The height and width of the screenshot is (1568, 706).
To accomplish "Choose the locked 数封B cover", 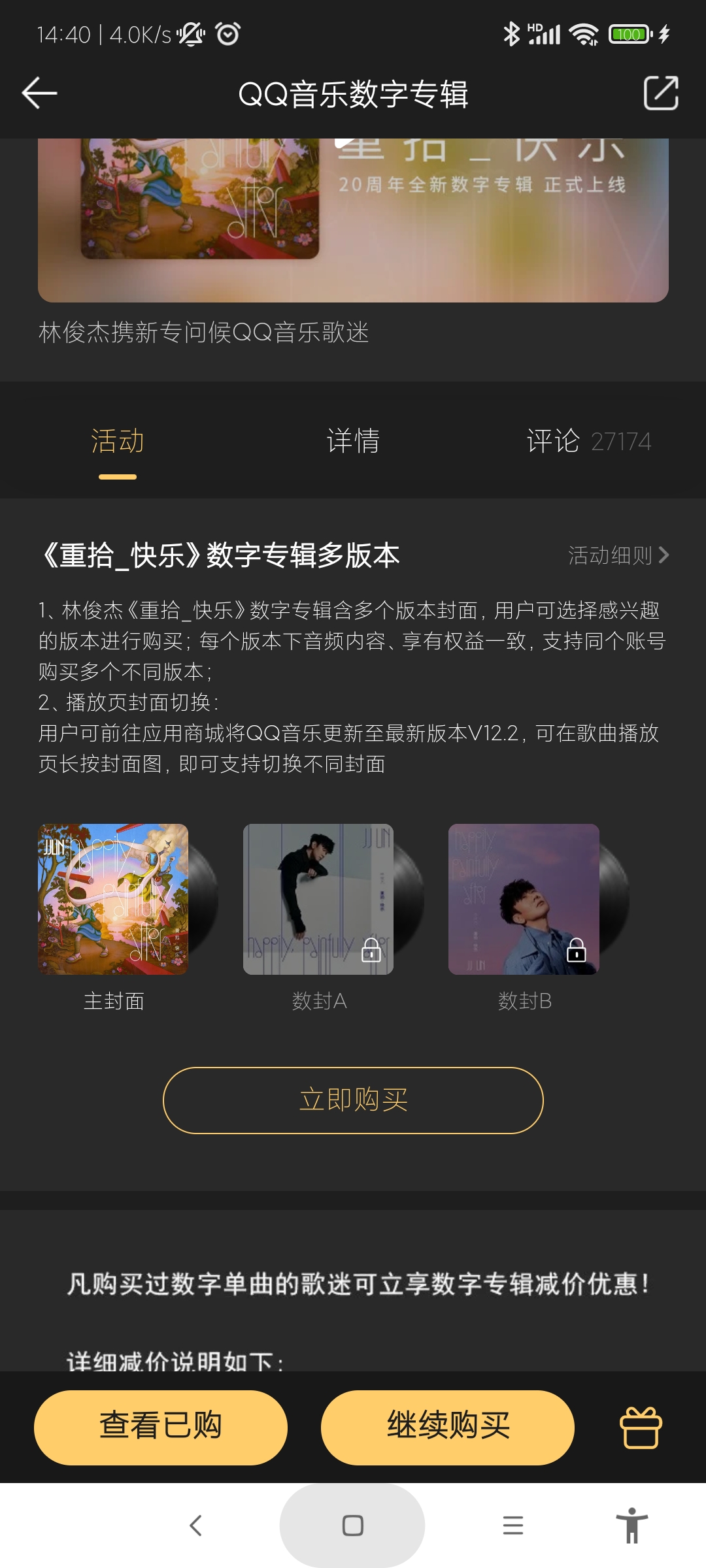I will tap(524, 900).
